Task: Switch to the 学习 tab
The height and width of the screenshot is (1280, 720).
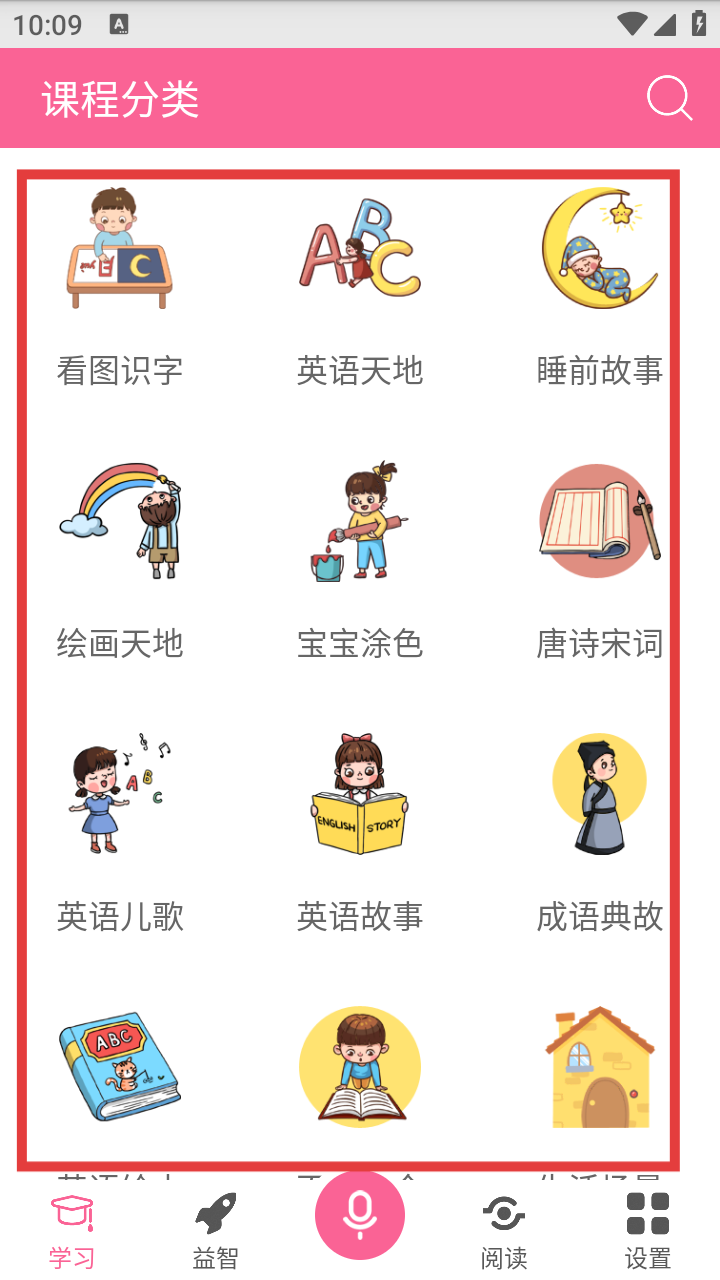Action: pos(72,1230)
